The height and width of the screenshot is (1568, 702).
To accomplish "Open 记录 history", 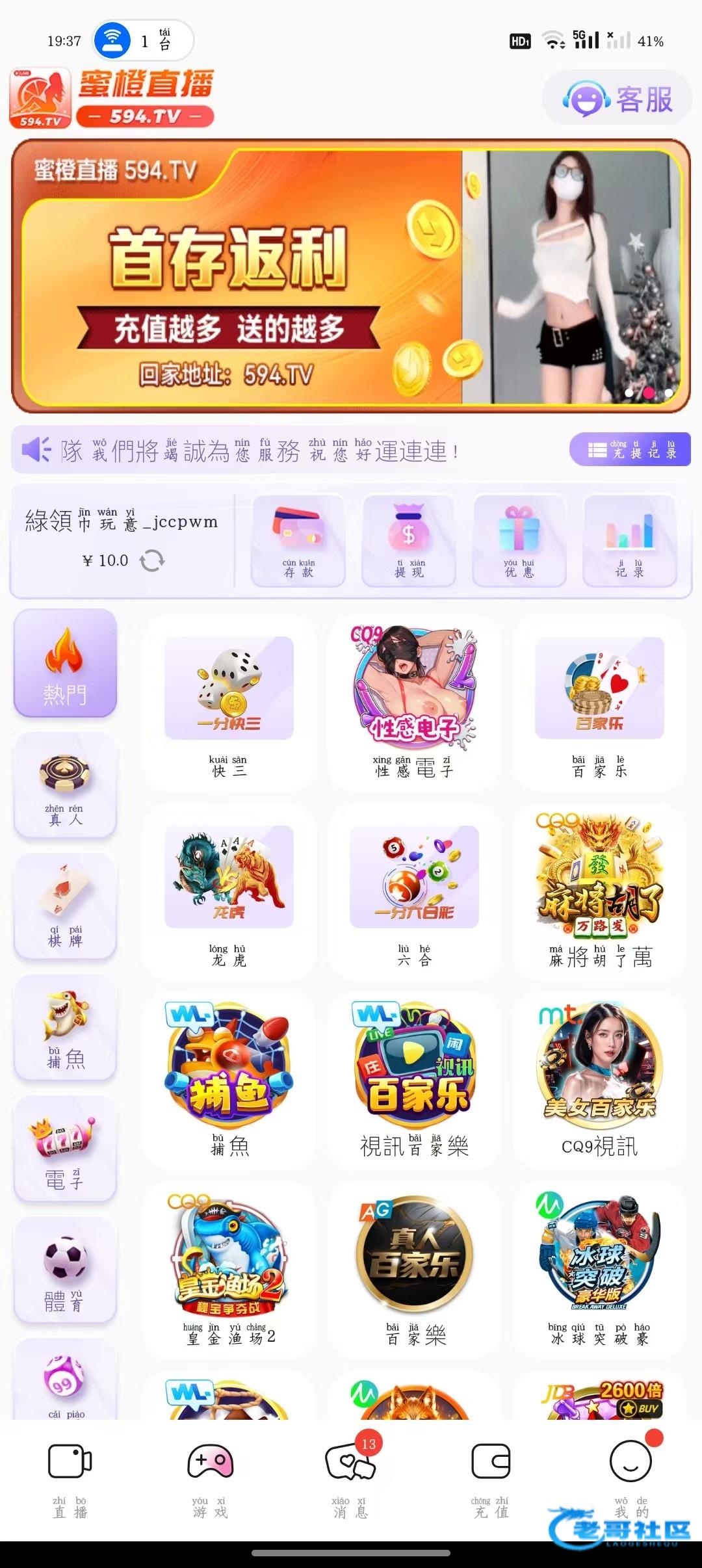I will (x=629, y=541).
